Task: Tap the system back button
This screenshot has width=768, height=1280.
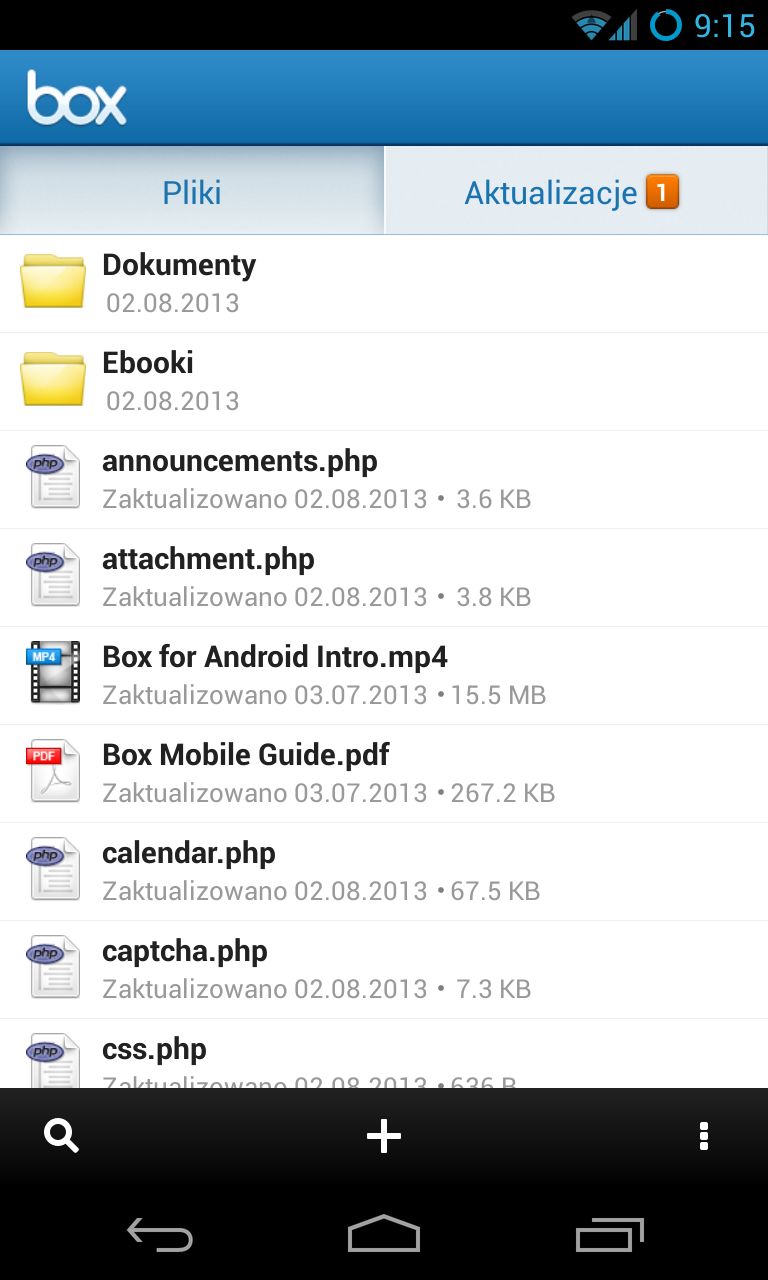Action: point(160,1235)
